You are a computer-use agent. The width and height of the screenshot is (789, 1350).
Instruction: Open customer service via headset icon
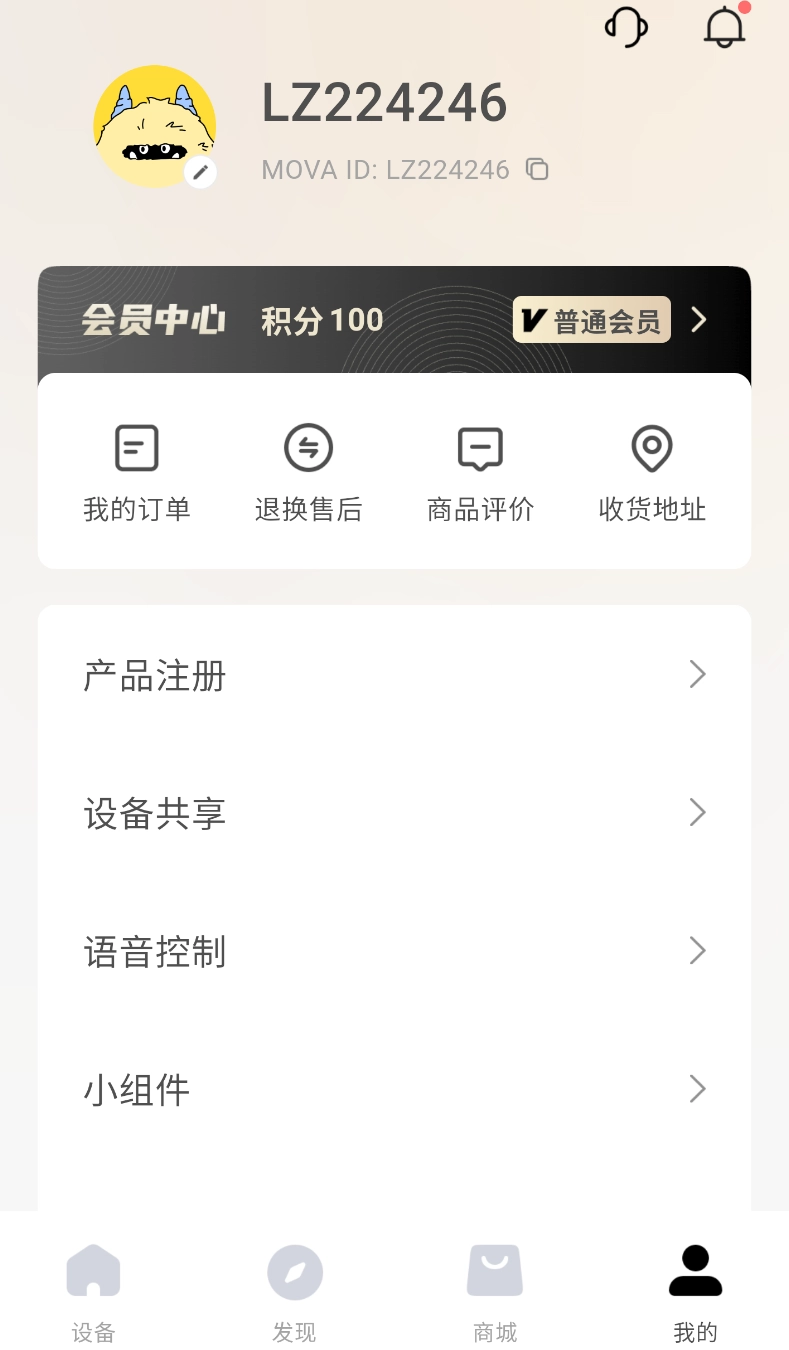pyautogui.click(x=625, y=27)
